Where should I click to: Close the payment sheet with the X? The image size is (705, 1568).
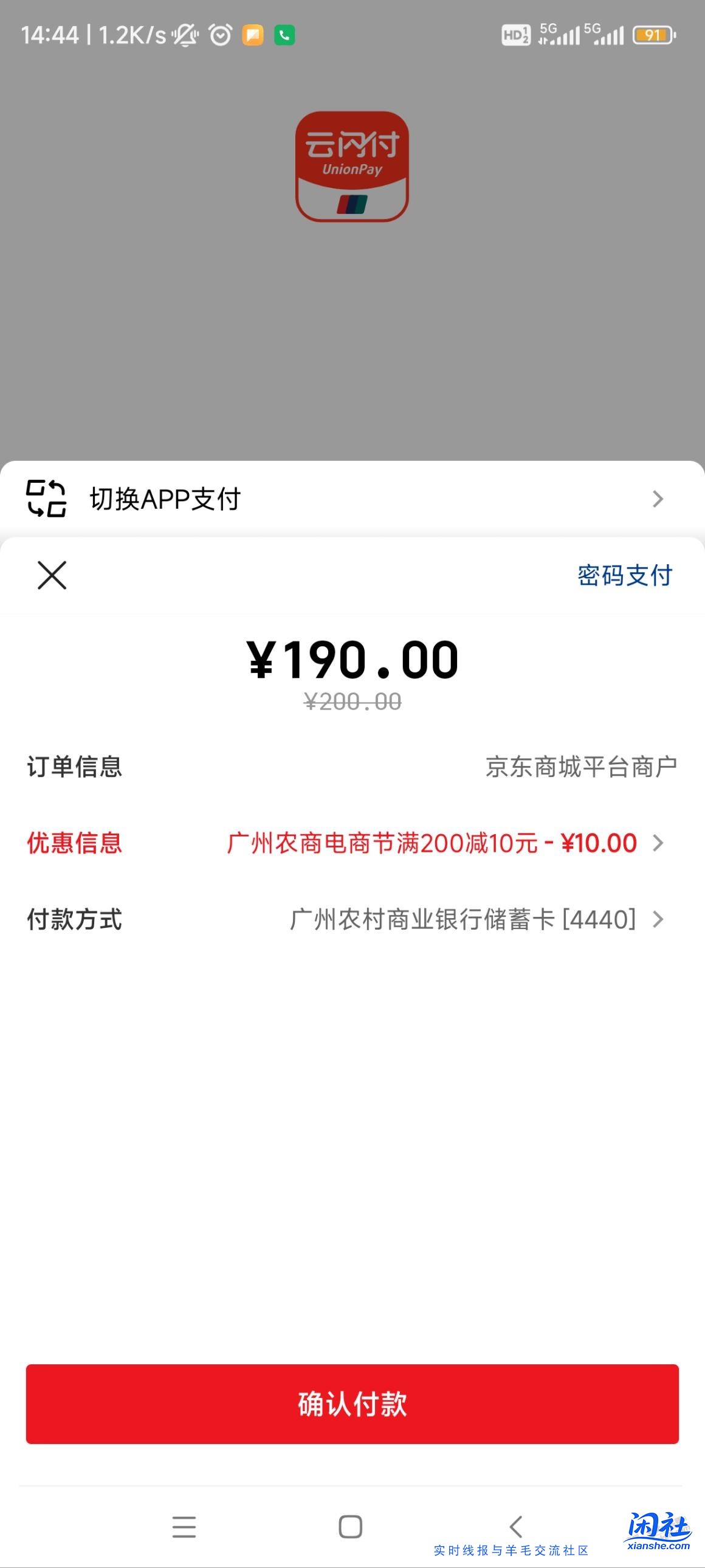[x=51, y=576]
